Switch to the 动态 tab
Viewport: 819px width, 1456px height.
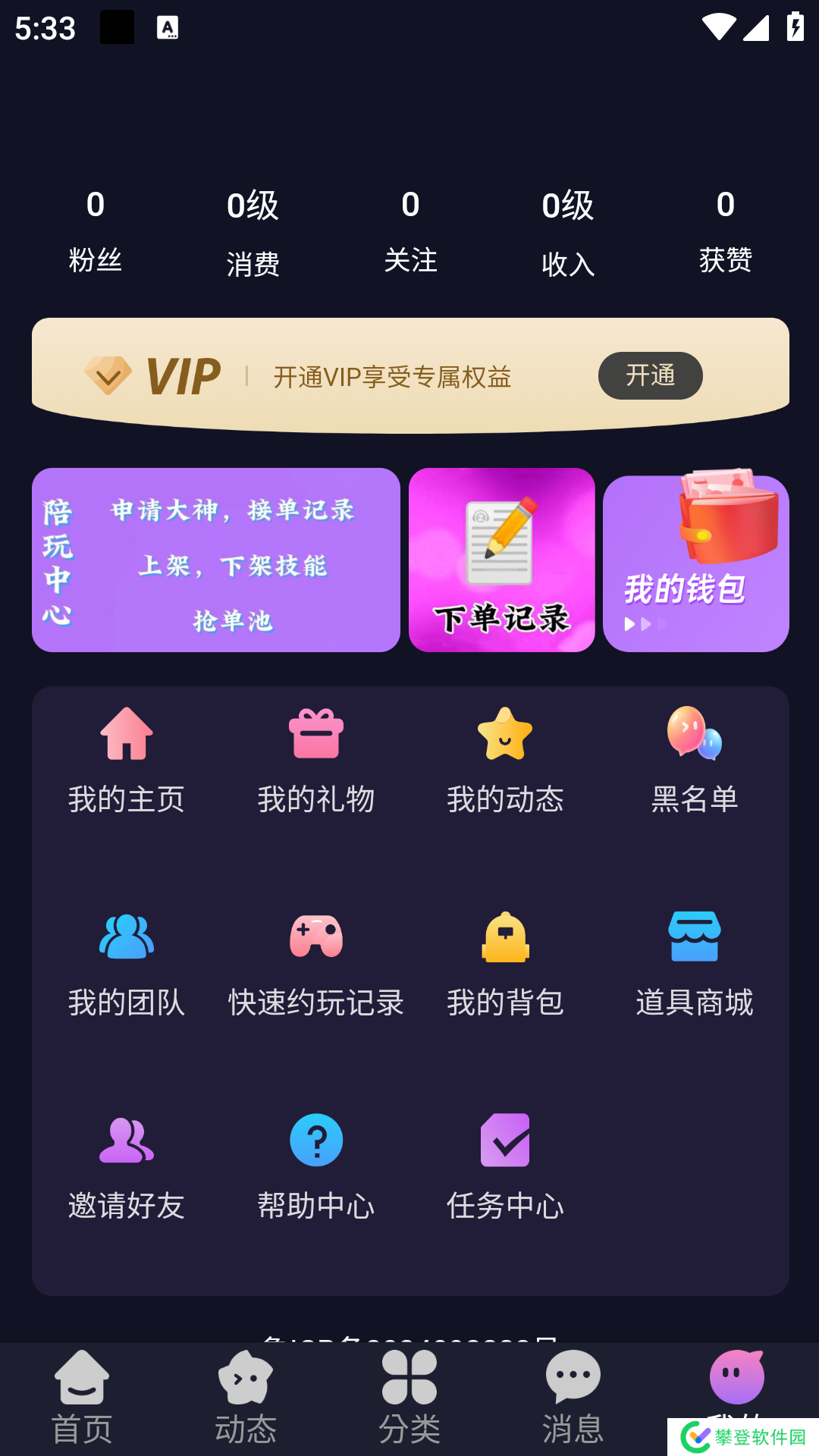[246, 1397]
